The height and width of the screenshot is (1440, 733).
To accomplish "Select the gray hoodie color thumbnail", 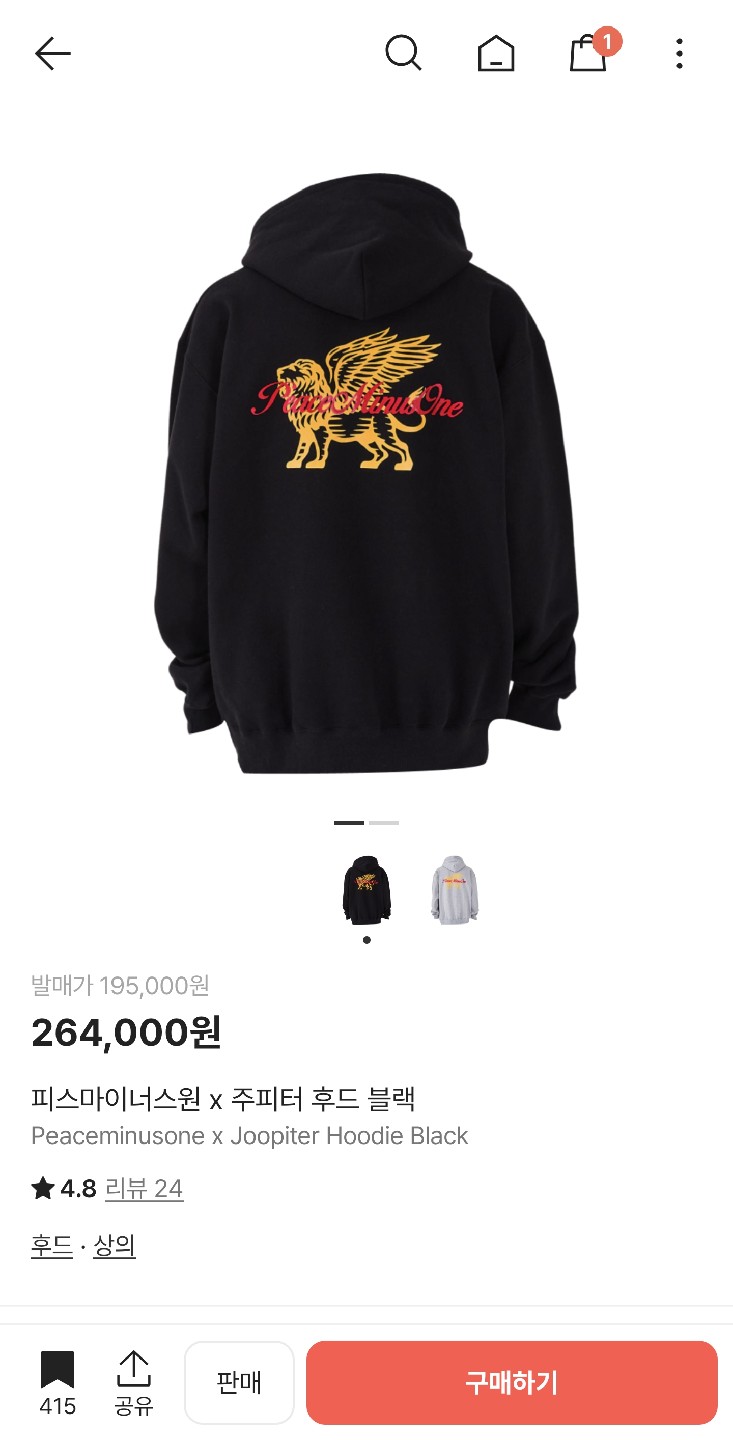I will (455, 889).
